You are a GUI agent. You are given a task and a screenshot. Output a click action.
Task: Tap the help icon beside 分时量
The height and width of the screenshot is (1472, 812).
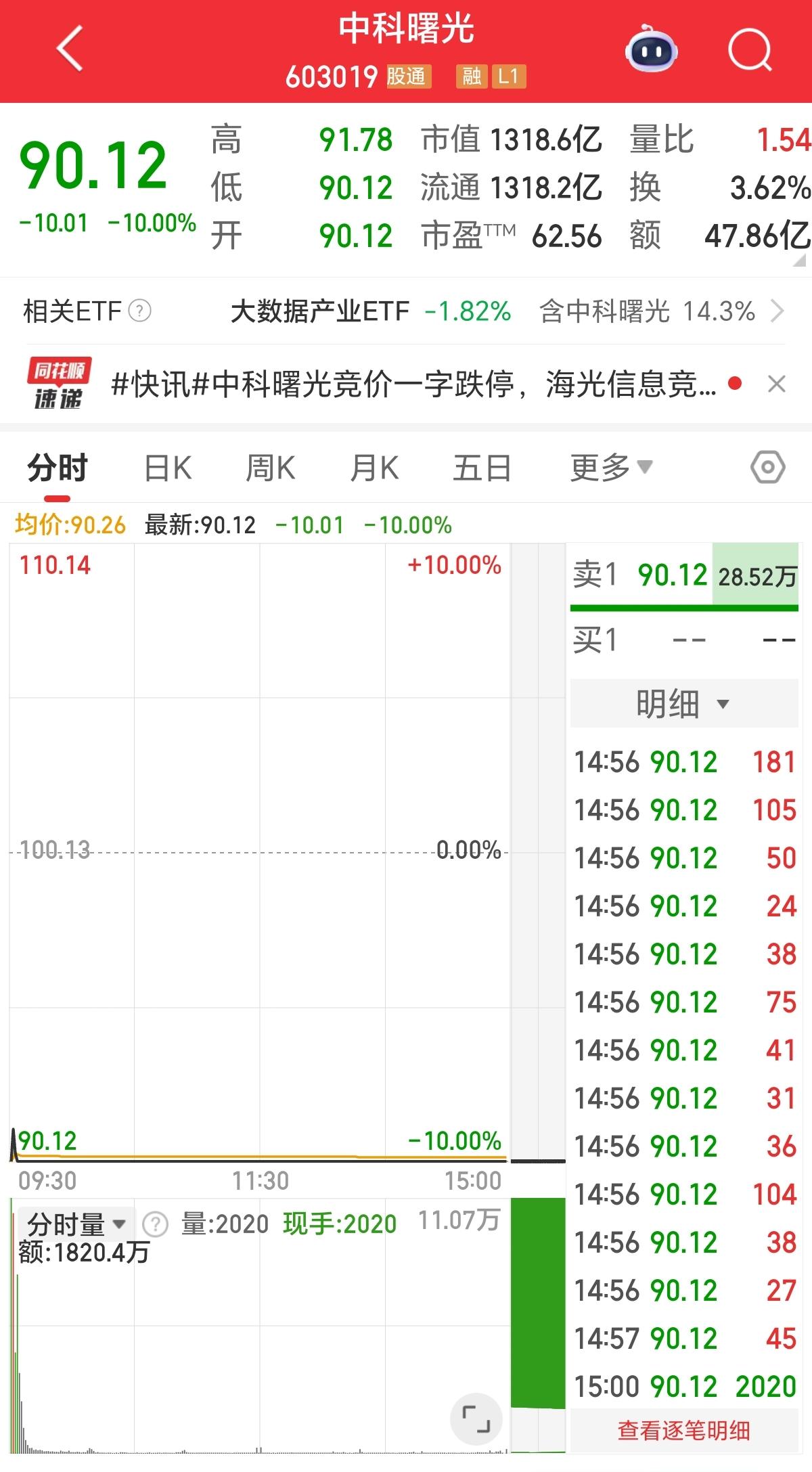pyautogui.click(x=156, y=1224)
